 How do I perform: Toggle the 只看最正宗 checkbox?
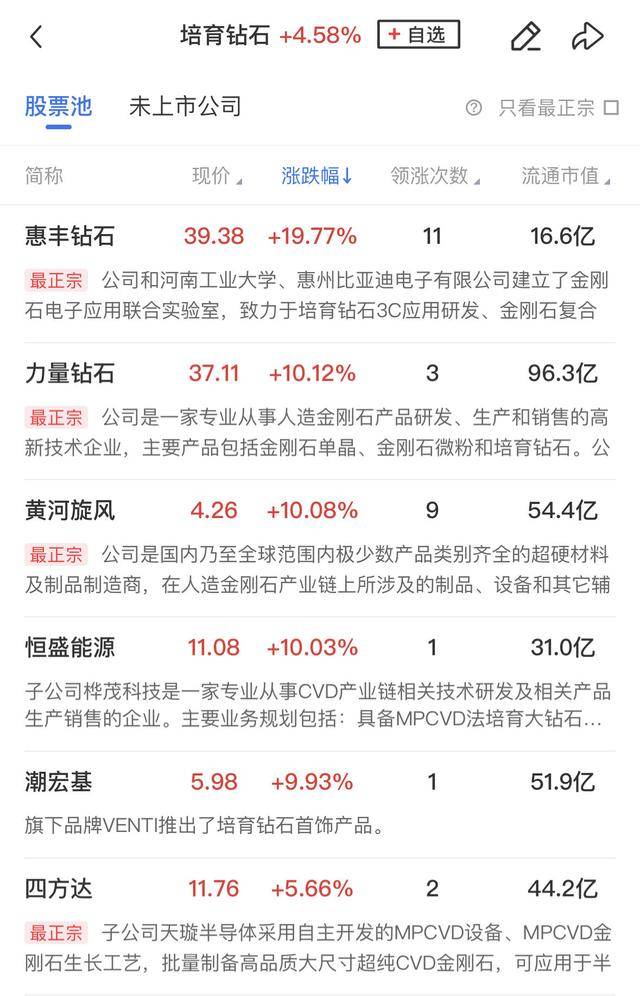tap(611, 108)
